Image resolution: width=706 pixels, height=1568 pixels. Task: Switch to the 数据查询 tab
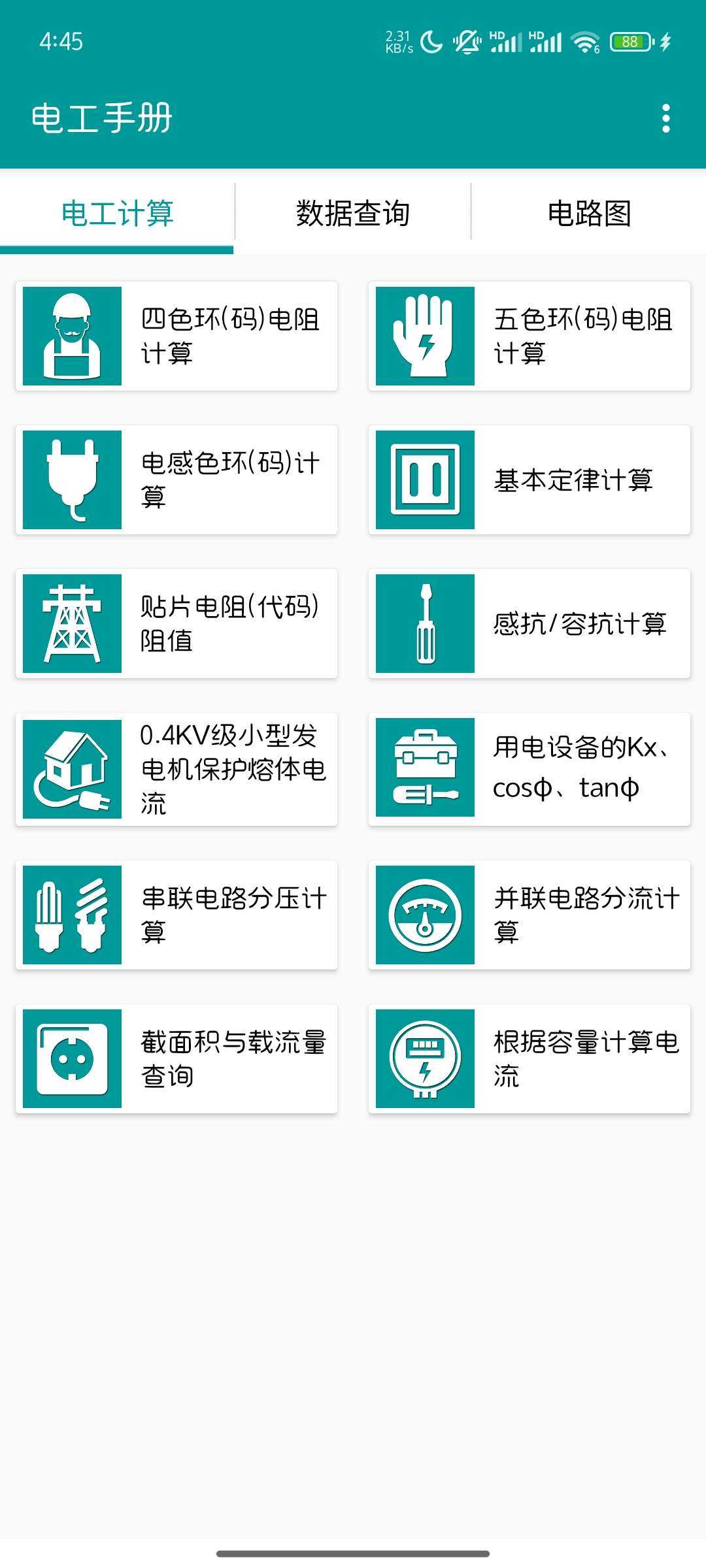352,213
